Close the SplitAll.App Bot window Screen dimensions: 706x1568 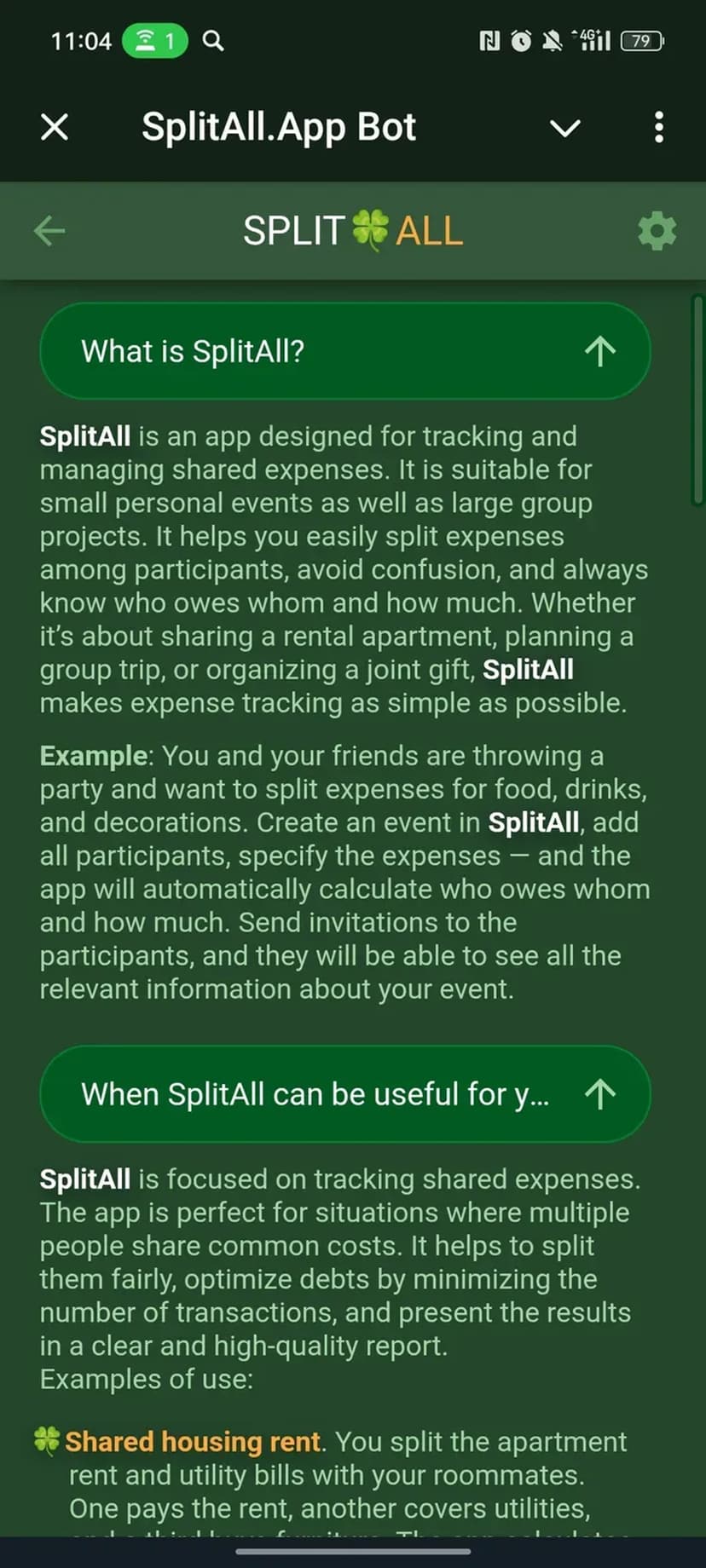[55, 128]
